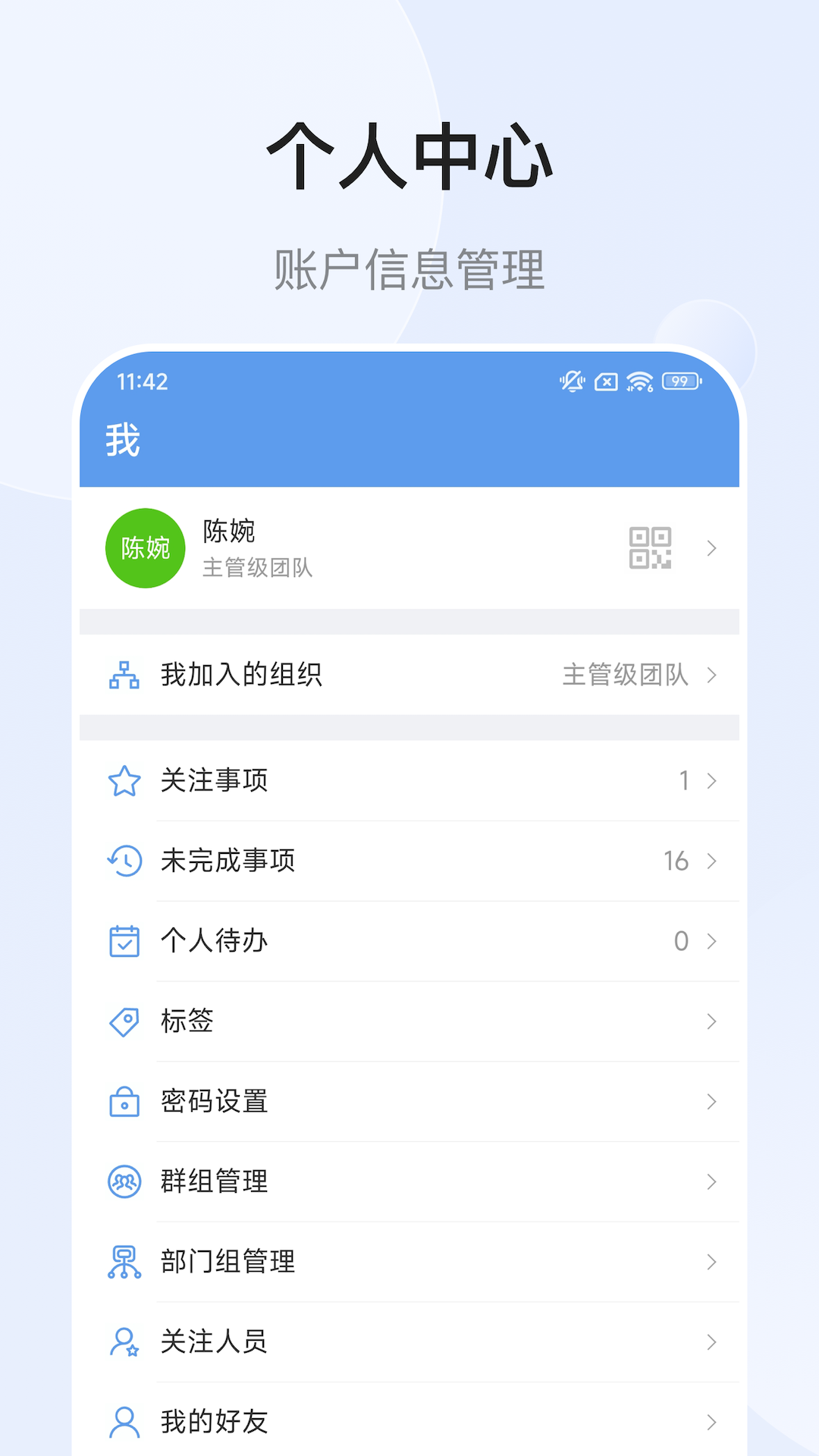Click the group icon next to 群组管理
This screenshot has width=819, height=1456.
(124, 1181)
